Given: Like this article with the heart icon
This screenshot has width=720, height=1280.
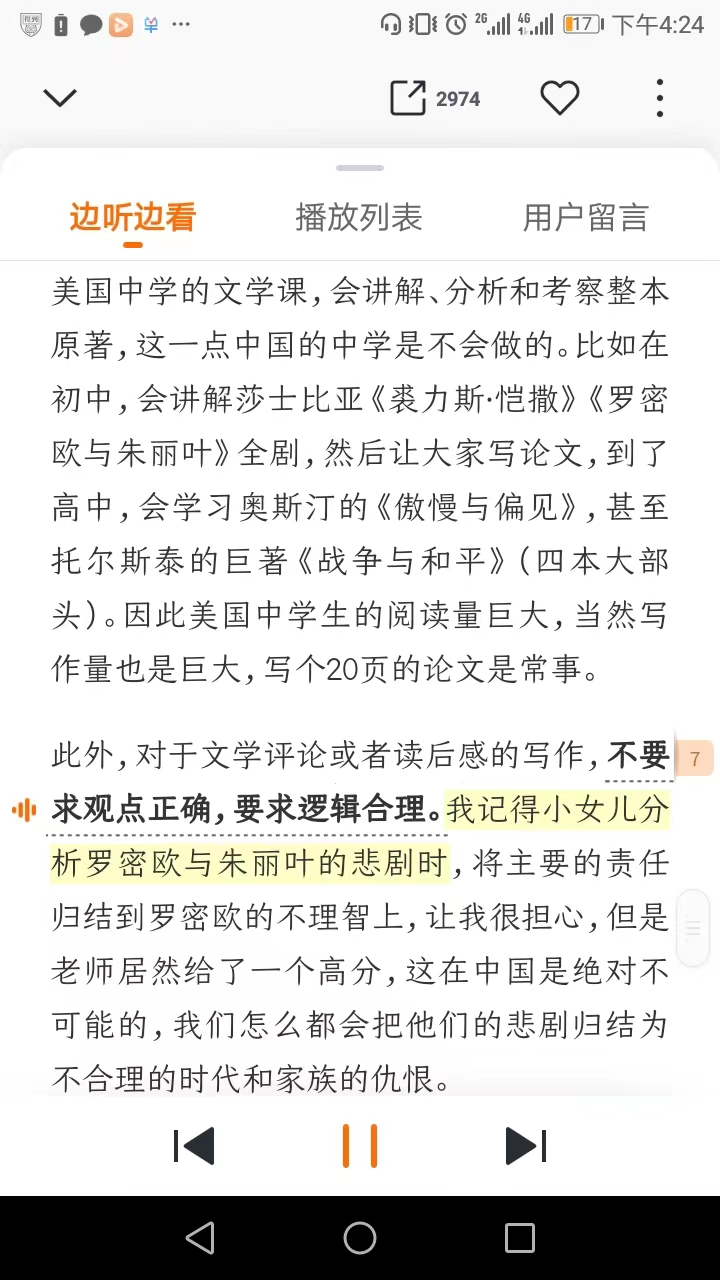Looking at the screenshot, I should coord(560,97).
